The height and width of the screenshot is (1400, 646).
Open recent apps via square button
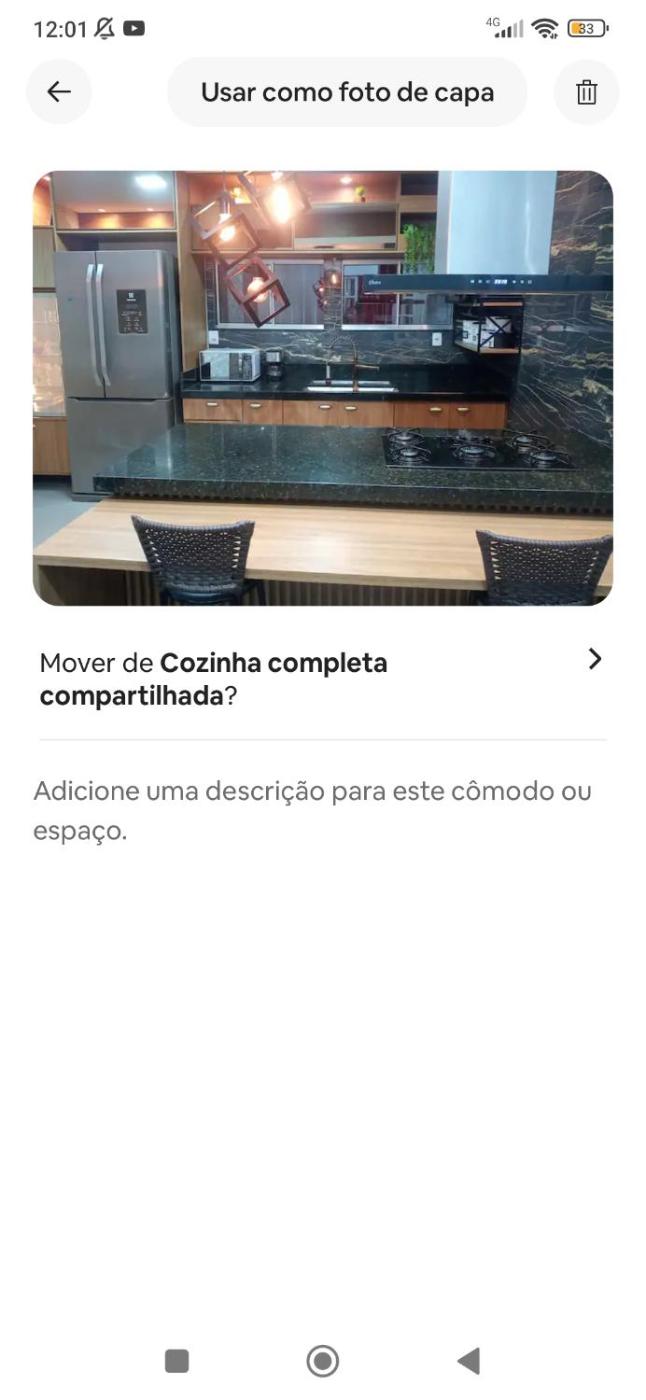pos(176,1361)
